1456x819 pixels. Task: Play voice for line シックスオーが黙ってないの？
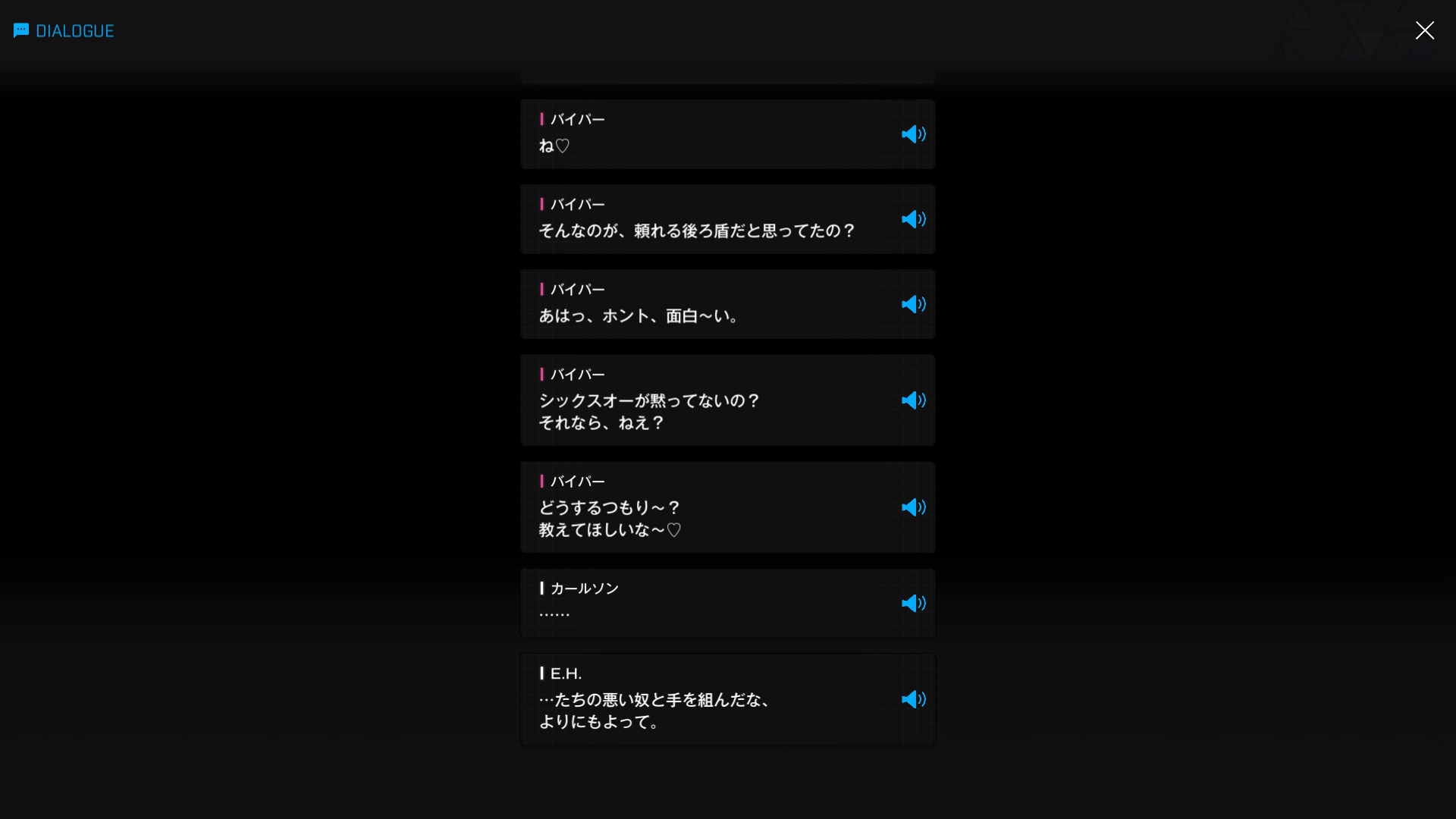pos(913,400)
